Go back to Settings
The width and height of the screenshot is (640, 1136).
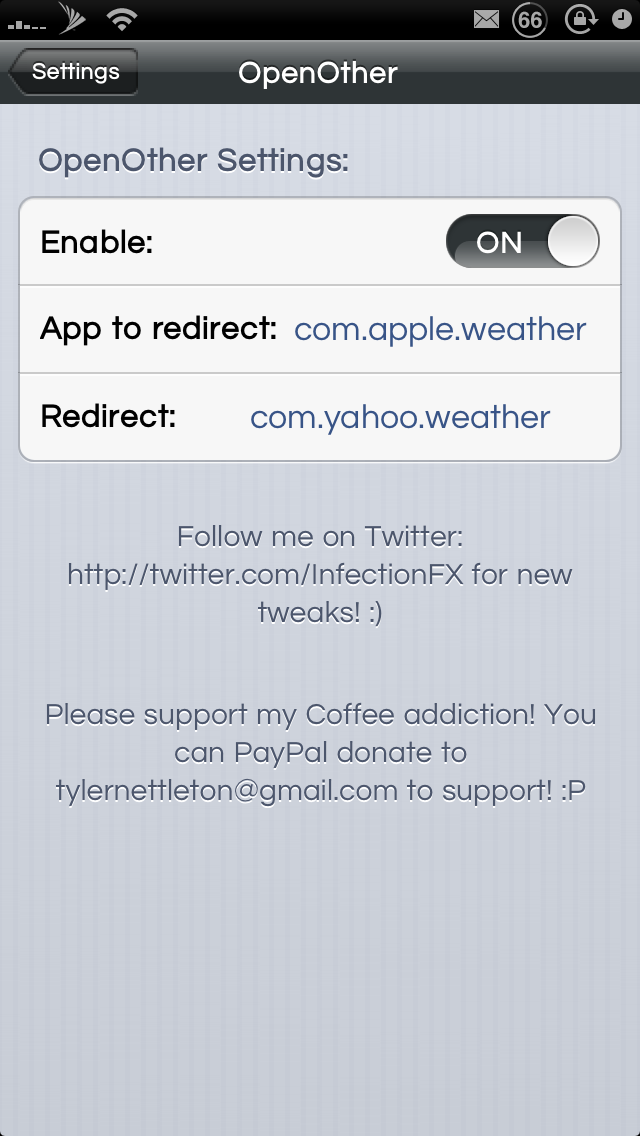pyautogui.click(x=73, y=72)
